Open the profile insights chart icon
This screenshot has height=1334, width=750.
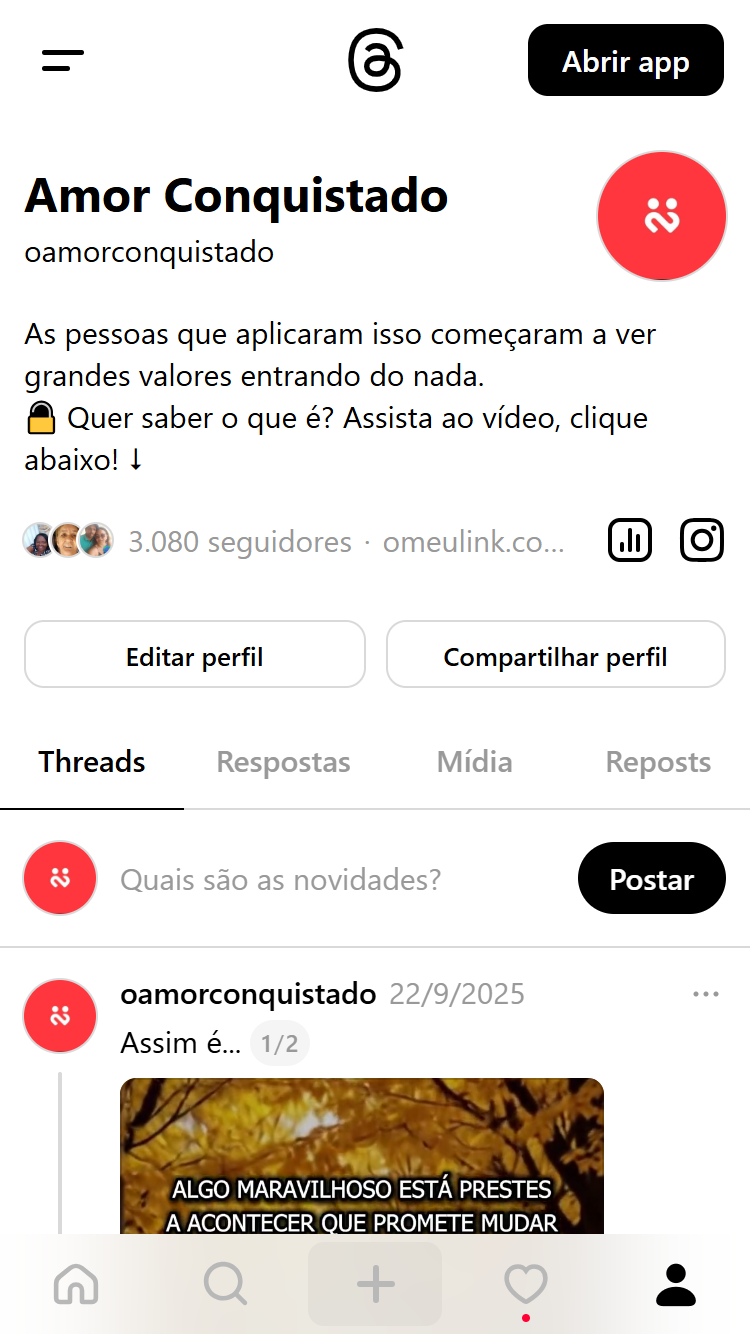[630, 541]
